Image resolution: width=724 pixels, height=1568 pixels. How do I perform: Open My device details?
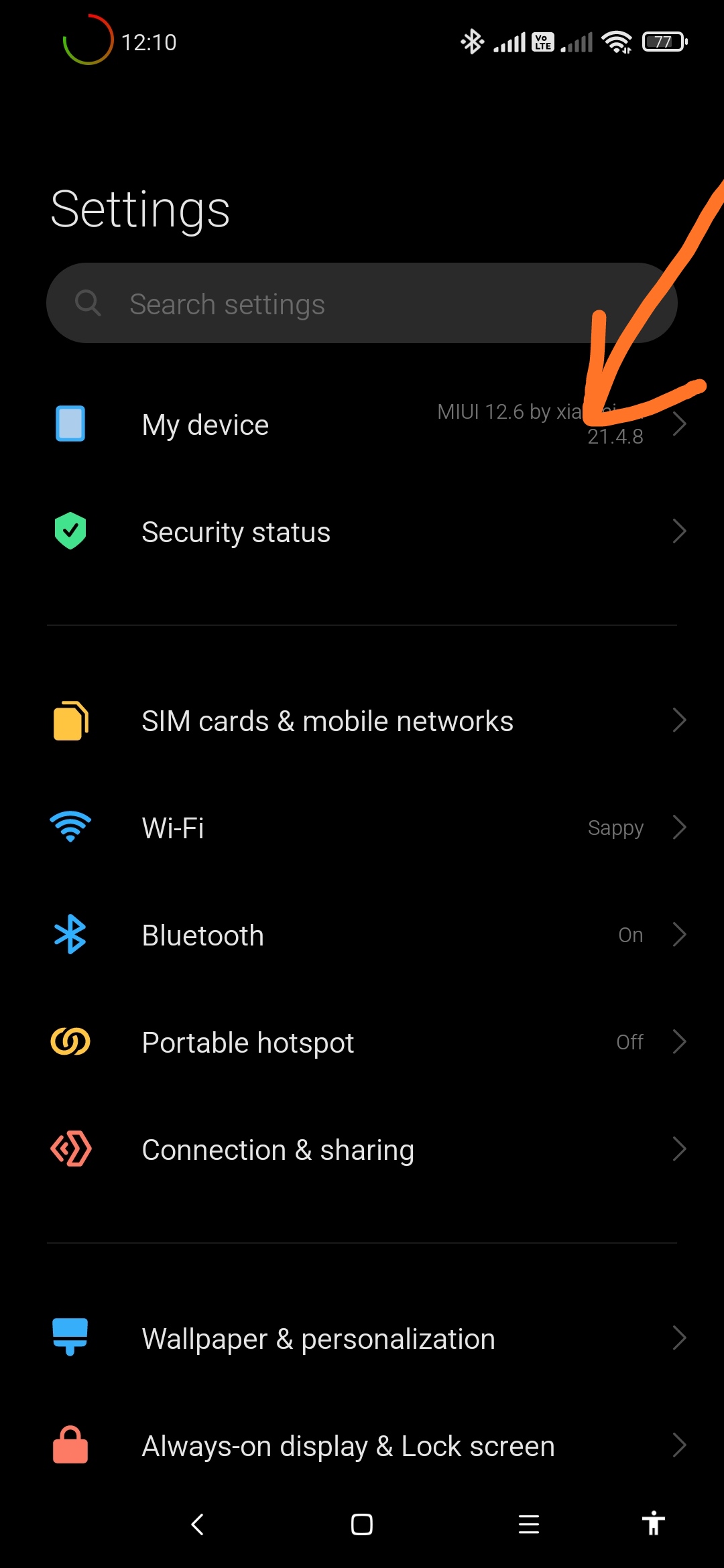coord(362,424)
